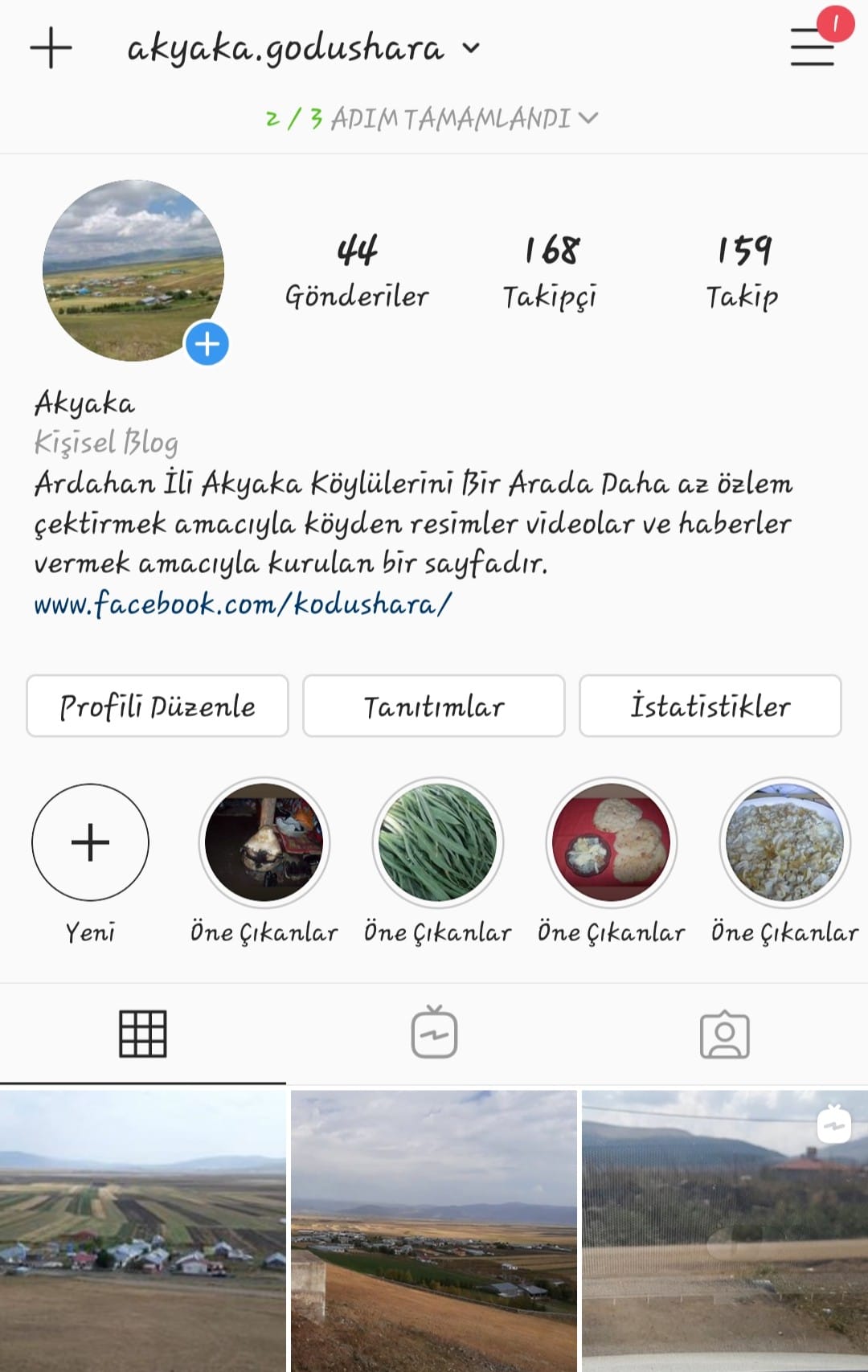
Task: Switch to the IGTV tab
Action: pyautogui.click(x=434, y=1034)
